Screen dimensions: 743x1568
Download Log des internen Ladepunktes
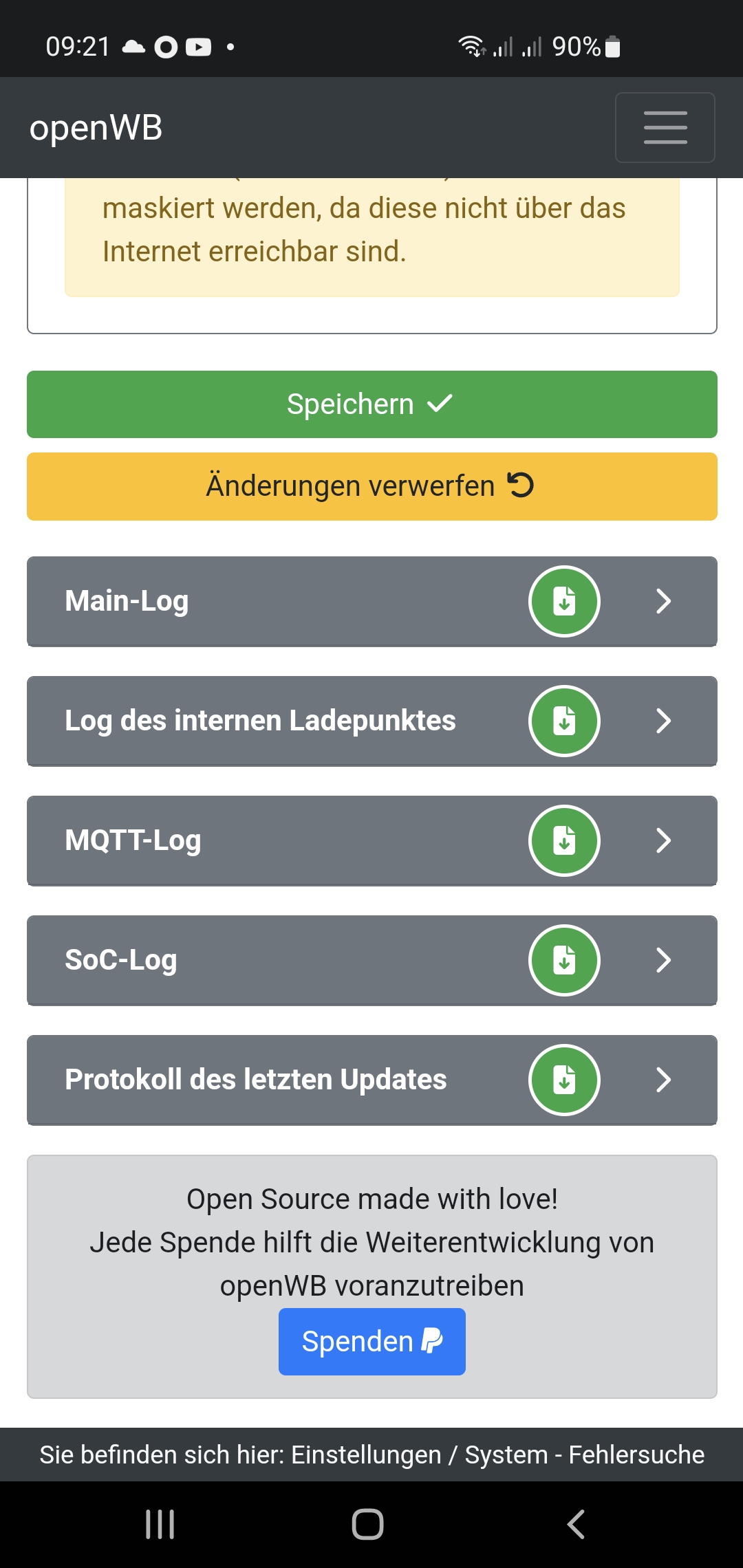pos(564,721)
